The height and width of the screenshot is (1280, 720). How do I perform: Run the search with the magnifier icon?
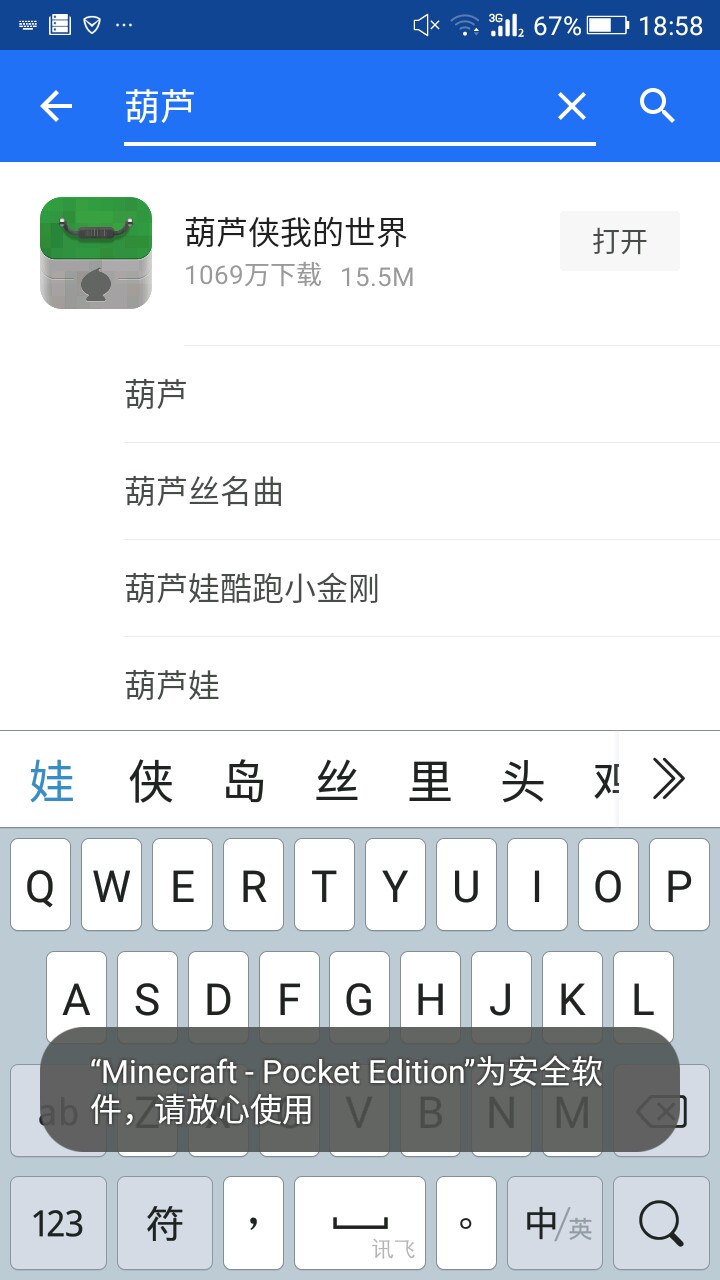coord(657,106)
